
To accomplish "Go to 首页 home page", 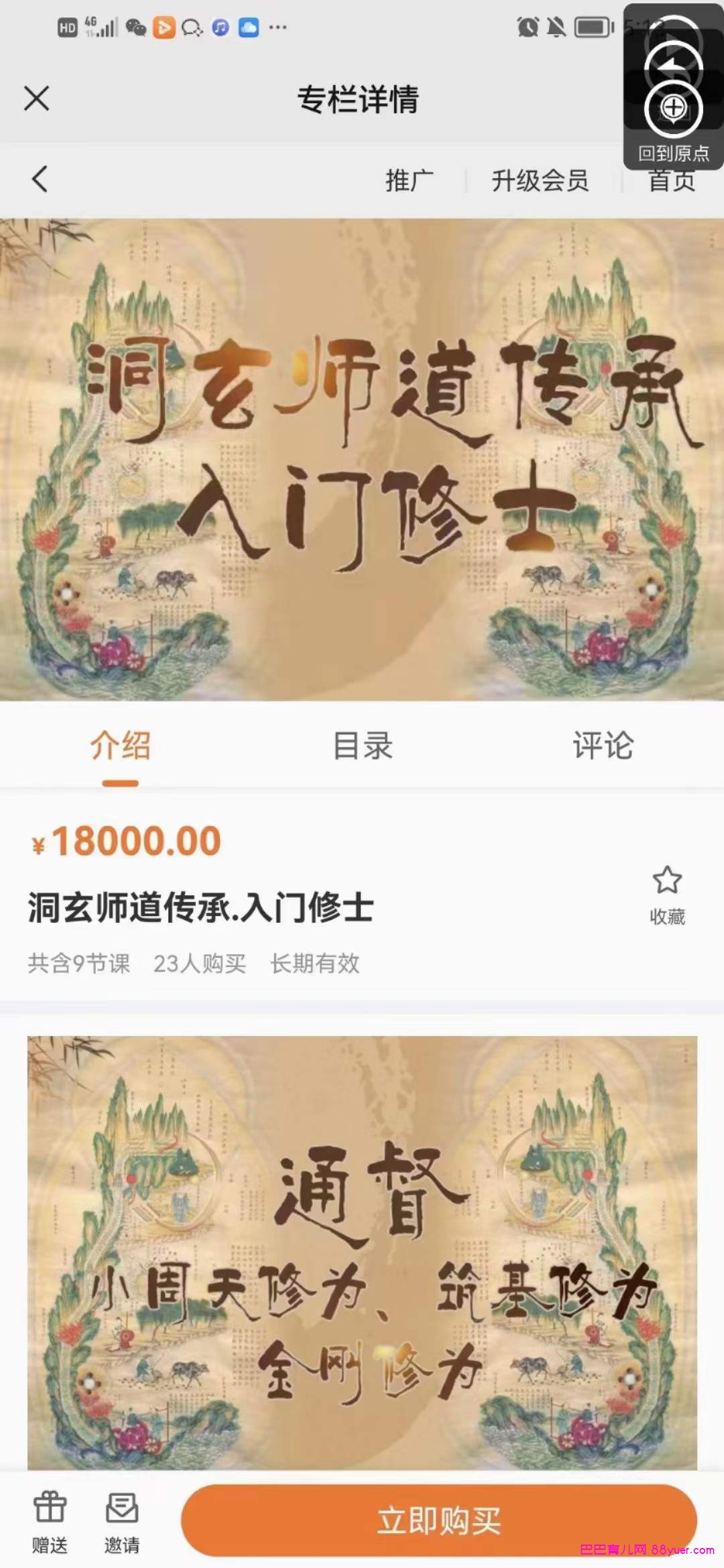I will (x=671, y=182).
